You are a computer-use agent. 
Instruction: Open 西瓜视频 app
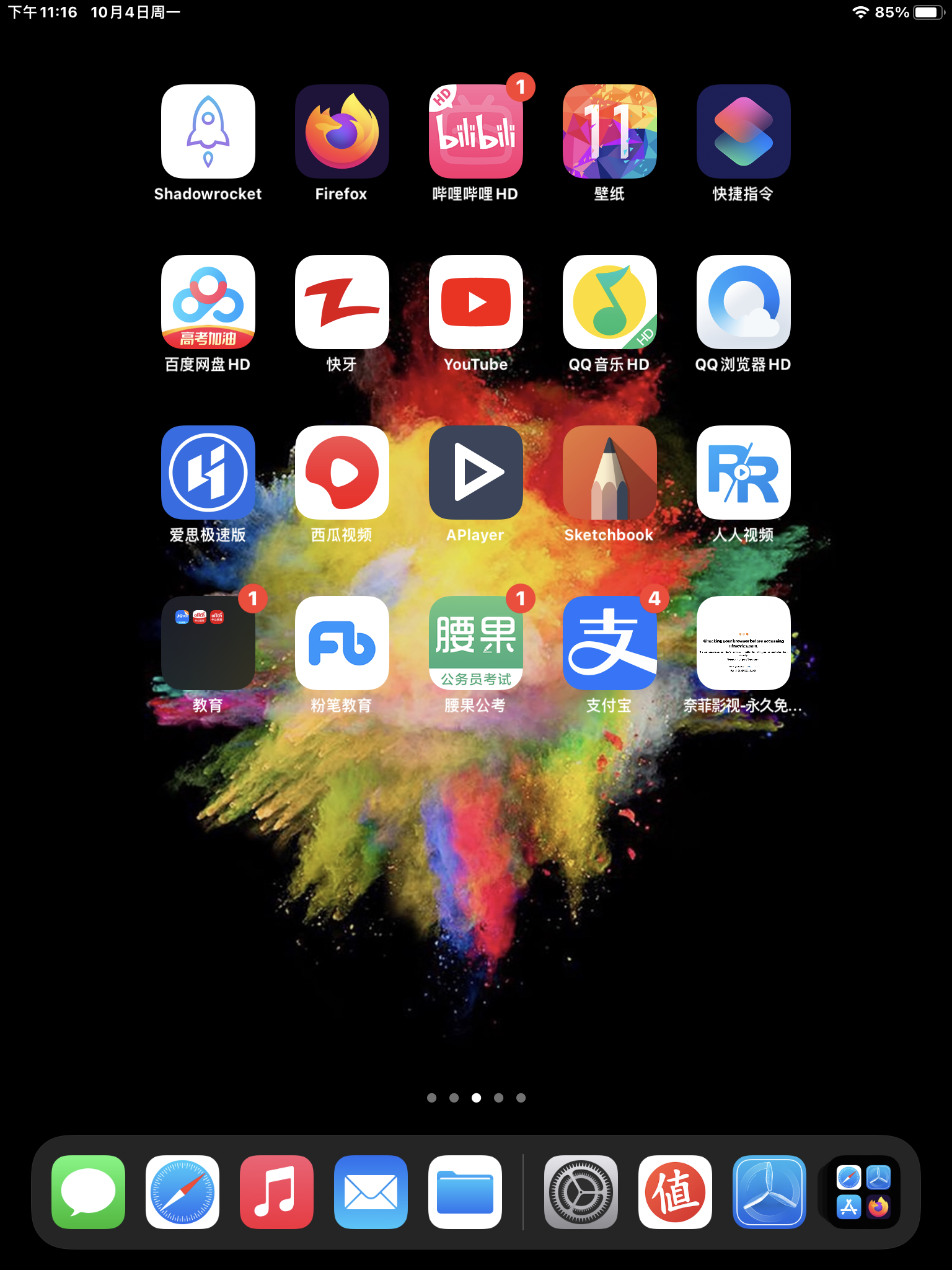(x=342, y=473)
